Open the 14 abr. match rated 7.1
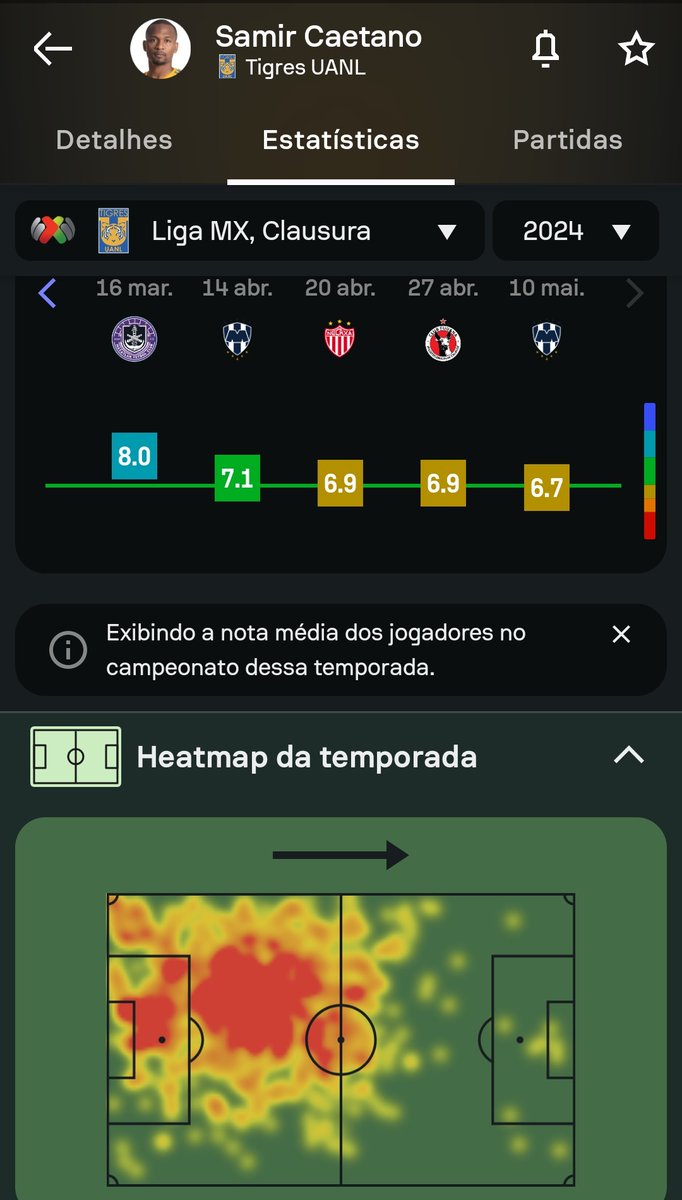 pos(237,478)
